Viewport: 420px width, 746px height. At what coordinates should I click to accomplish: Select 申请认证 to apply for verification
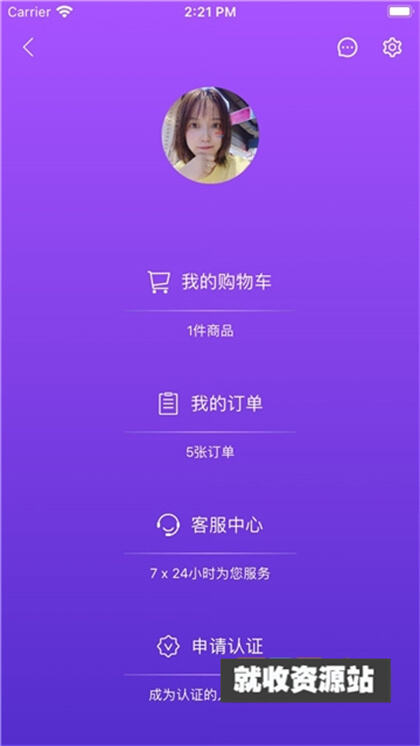click(210, 647)
